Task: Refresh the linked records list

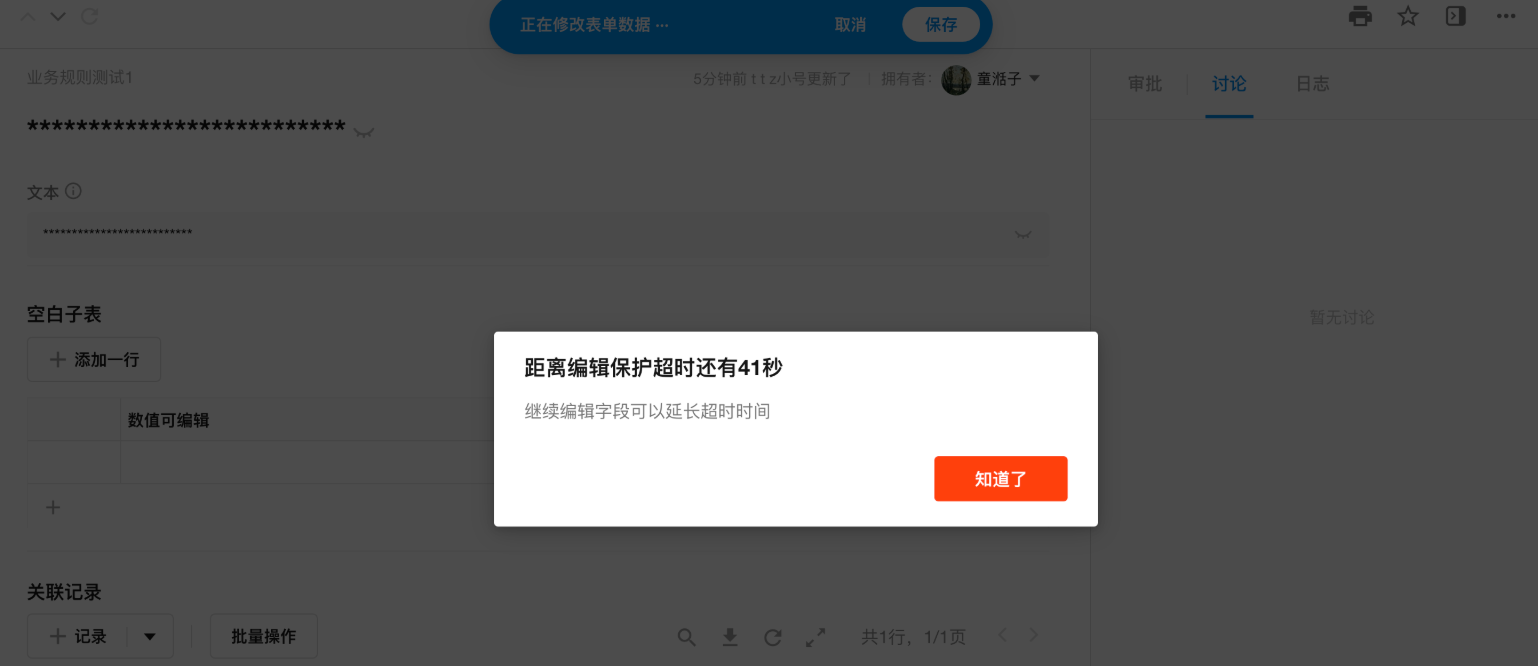Action: point(772,637)
